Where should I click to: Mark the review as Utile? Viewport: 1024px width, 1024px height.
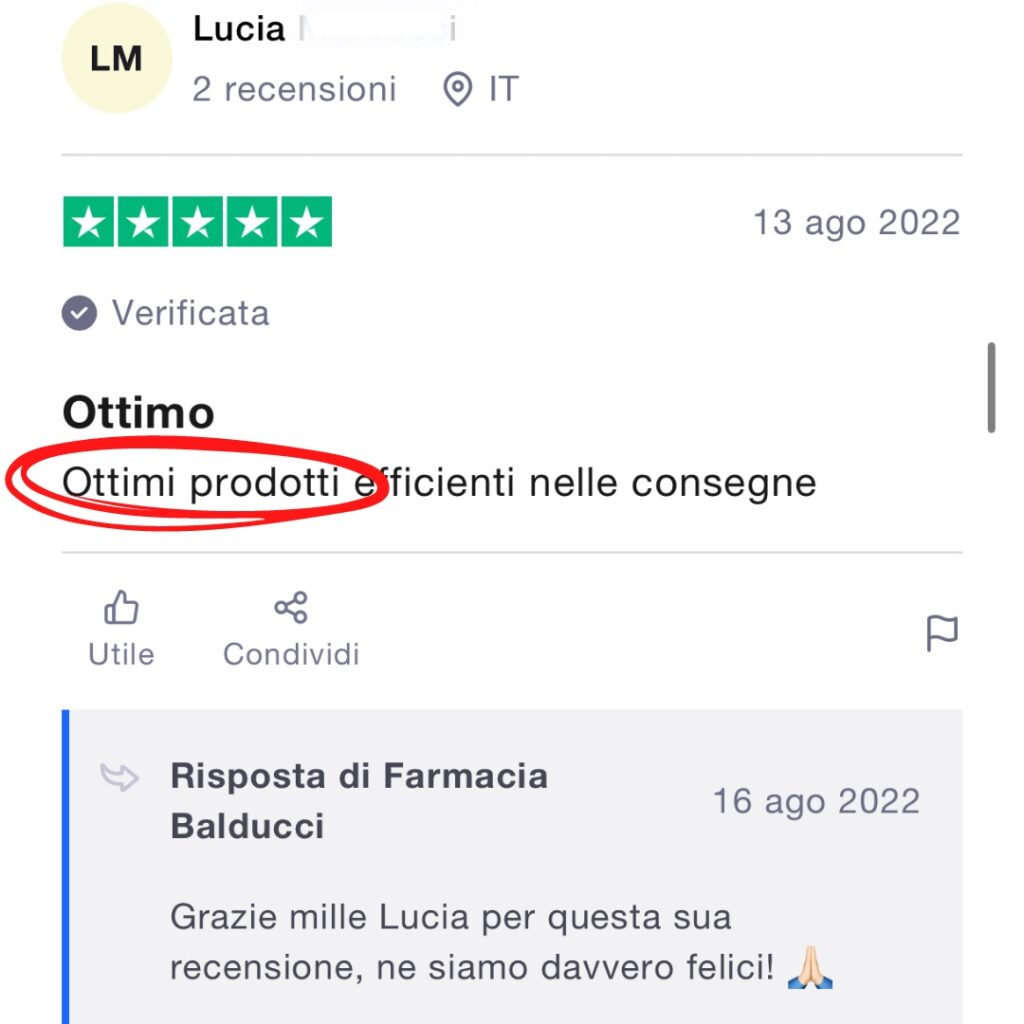coord(121,629)
